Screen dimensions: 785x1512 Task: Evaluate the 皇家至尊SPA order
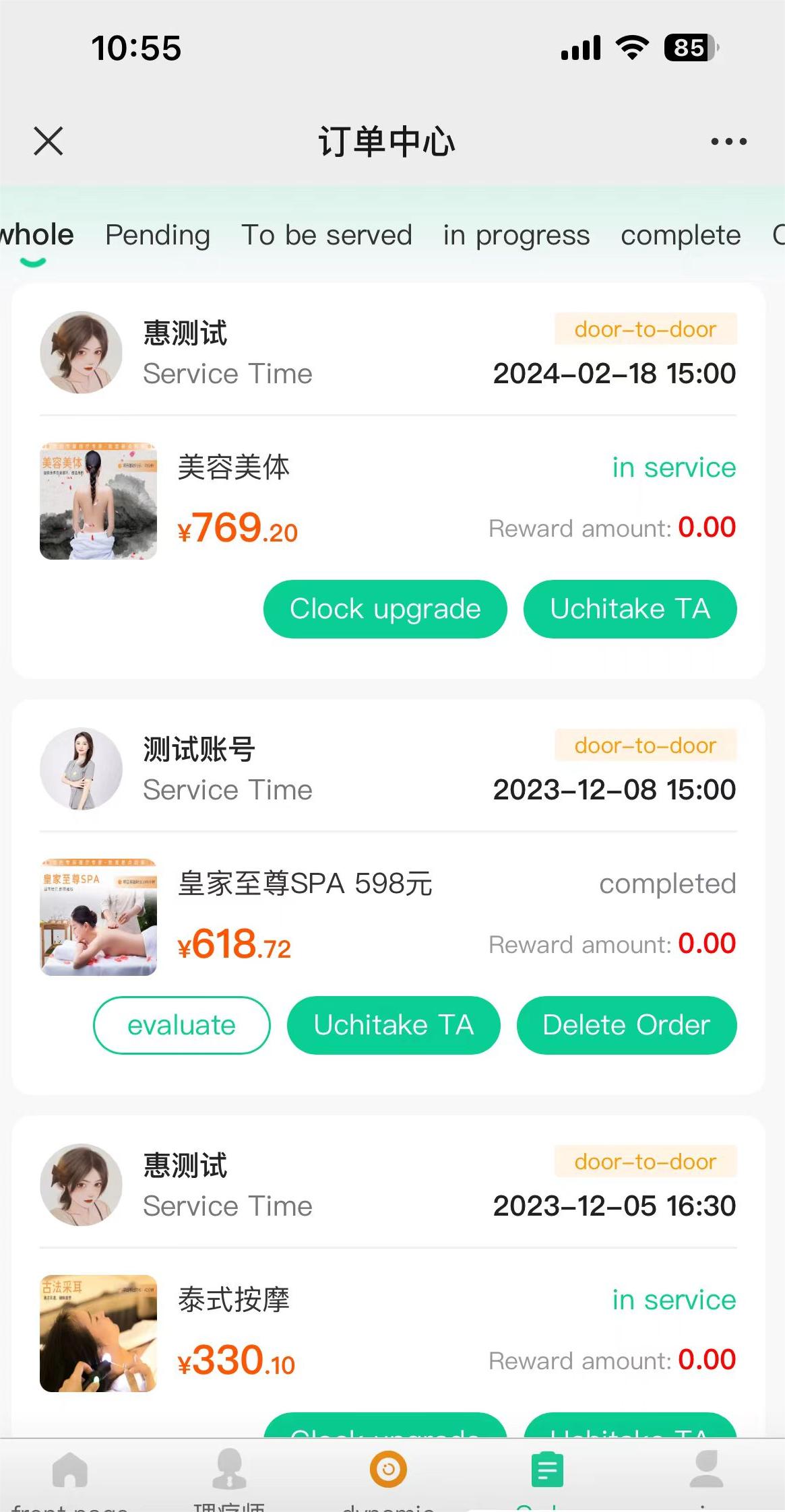181,1025
